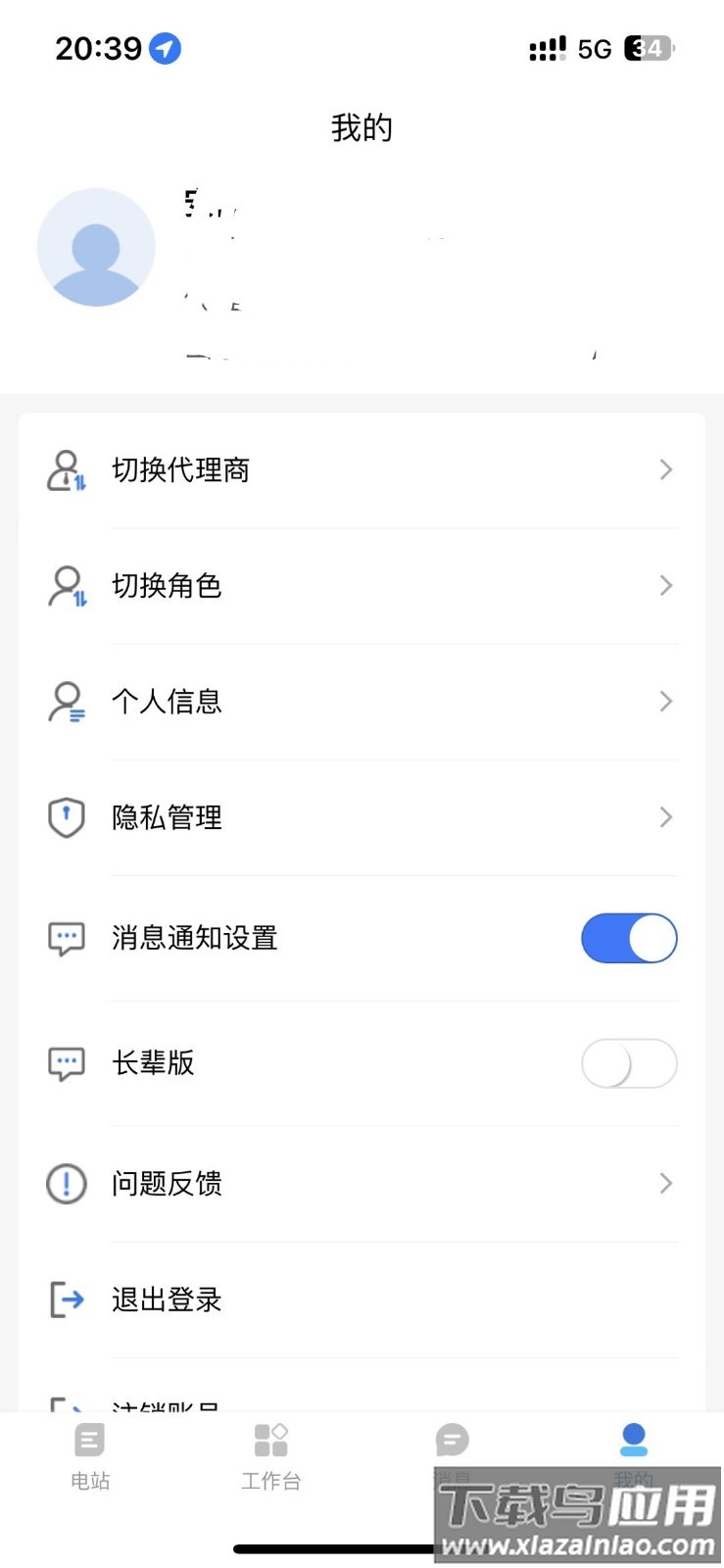
Task: Expand 切换代理商 via its chevron
Action: coord(666,470)
